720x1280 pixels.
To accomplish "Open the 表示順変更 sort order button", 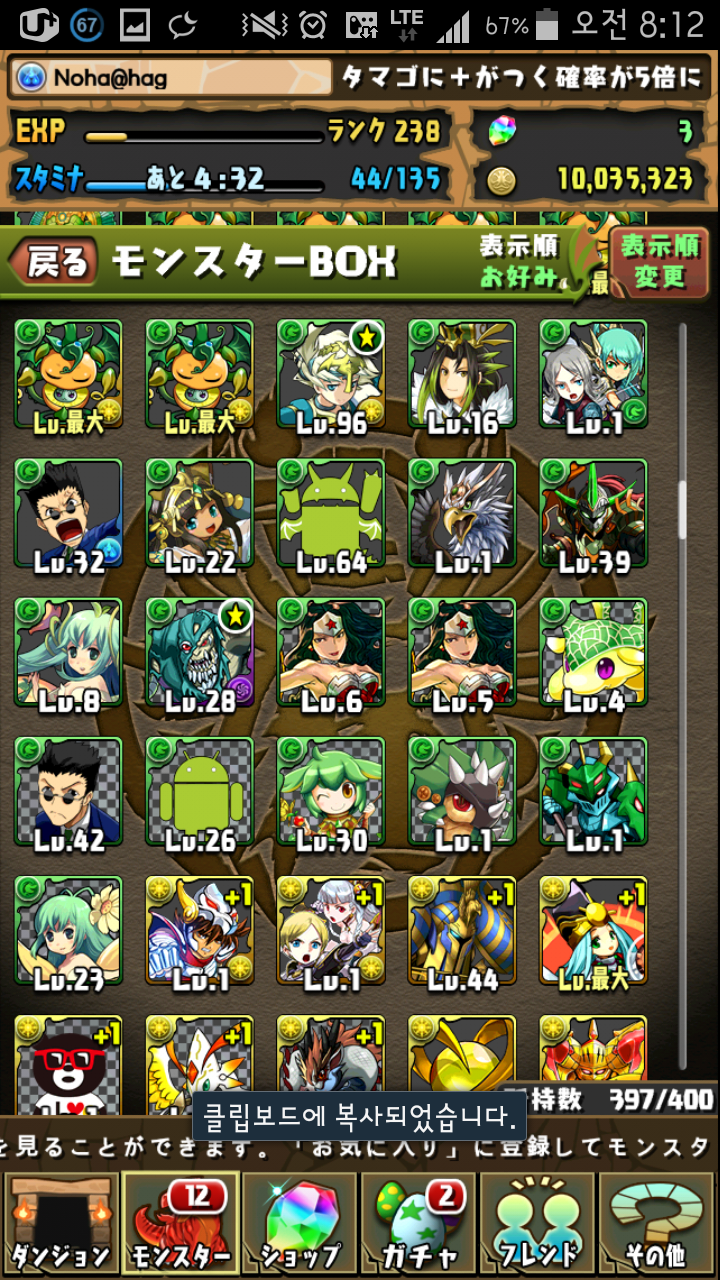I will point(658,262).
